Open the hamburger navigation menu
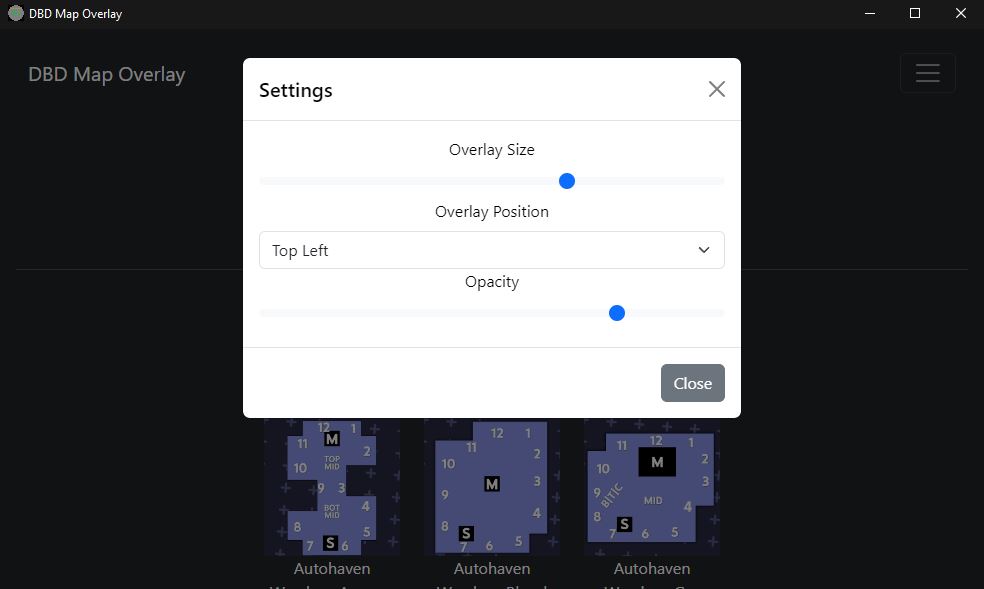Screen dimensions: 984x589 [x=927, y=73]
